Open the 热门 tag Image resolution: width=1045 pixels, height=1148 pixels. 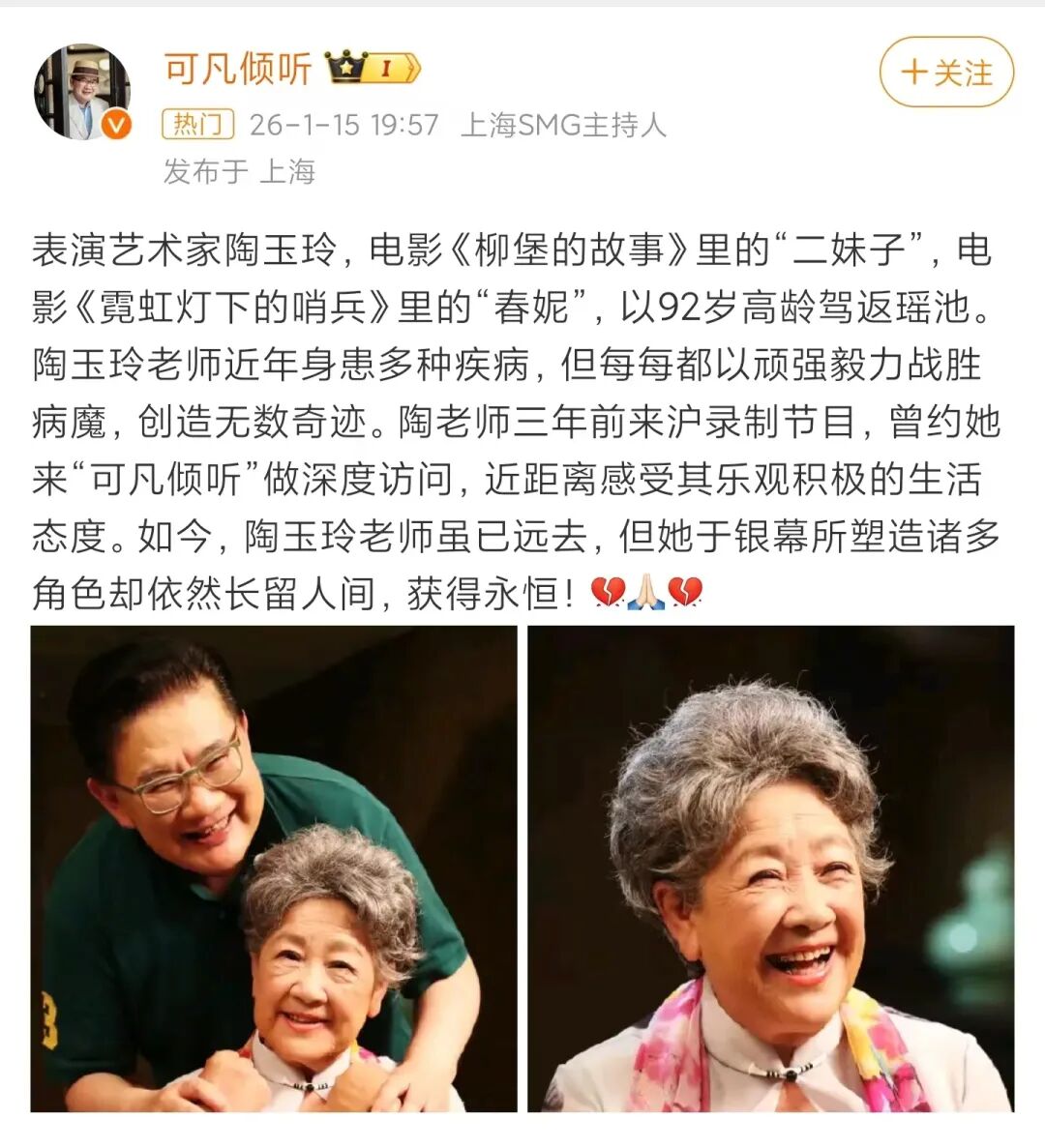197,125
